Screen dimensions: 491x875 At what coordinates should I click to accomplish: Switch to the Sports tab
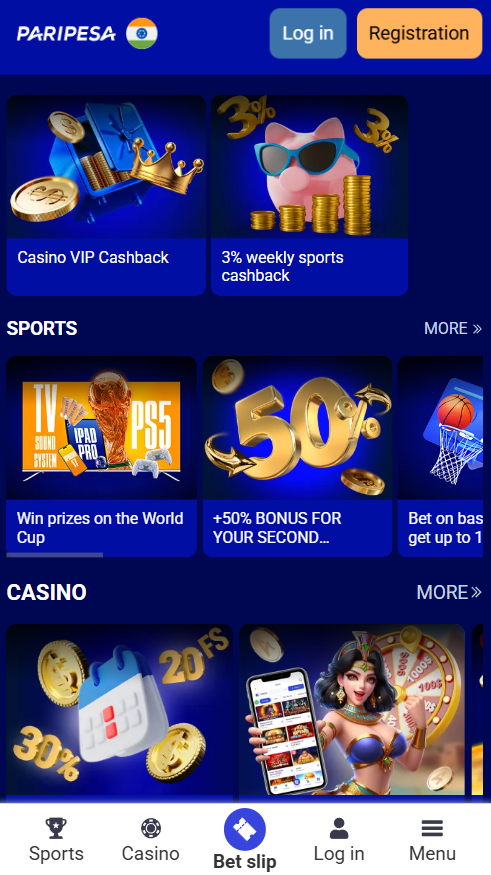tap(56, 840)
